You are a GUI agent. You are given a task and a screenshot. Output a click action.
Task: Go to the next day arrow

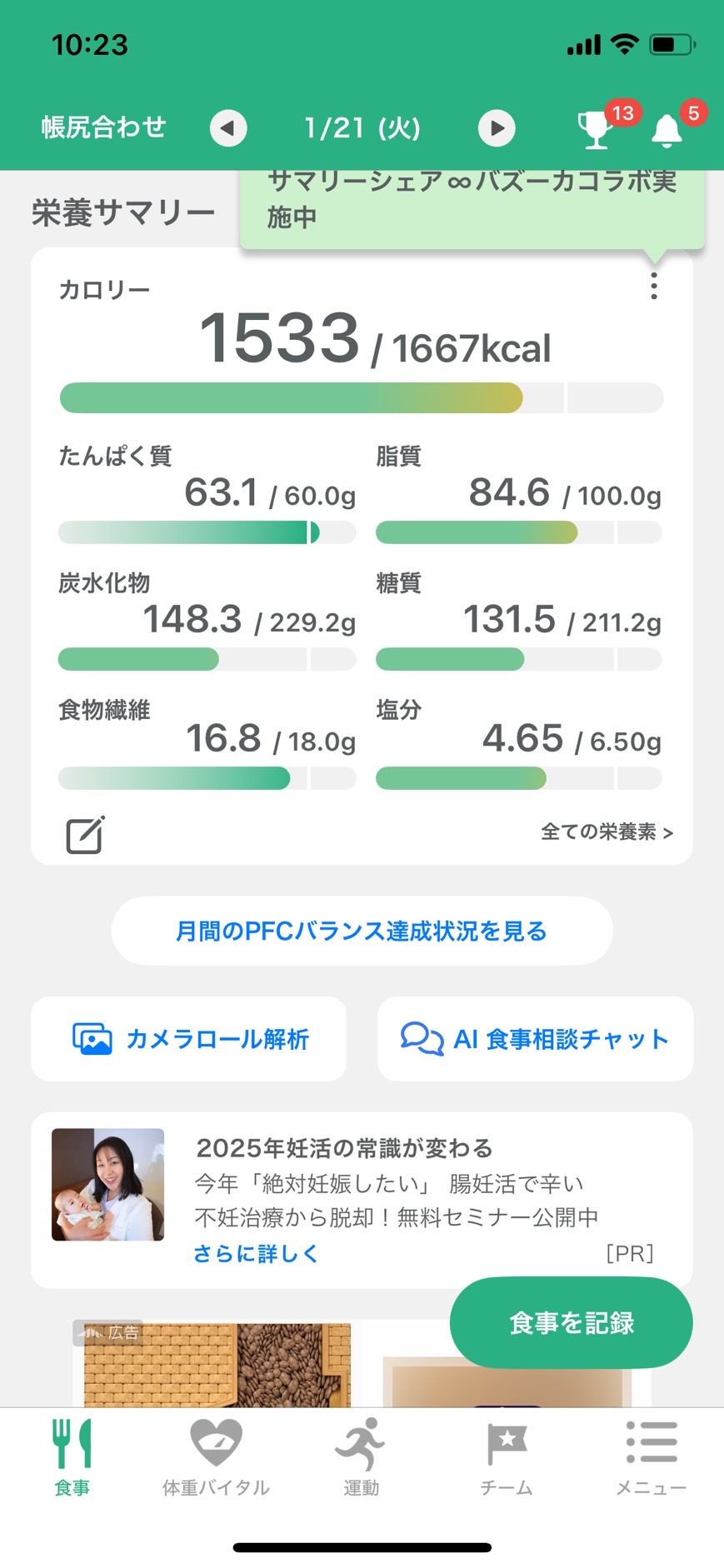click(497, 128)
